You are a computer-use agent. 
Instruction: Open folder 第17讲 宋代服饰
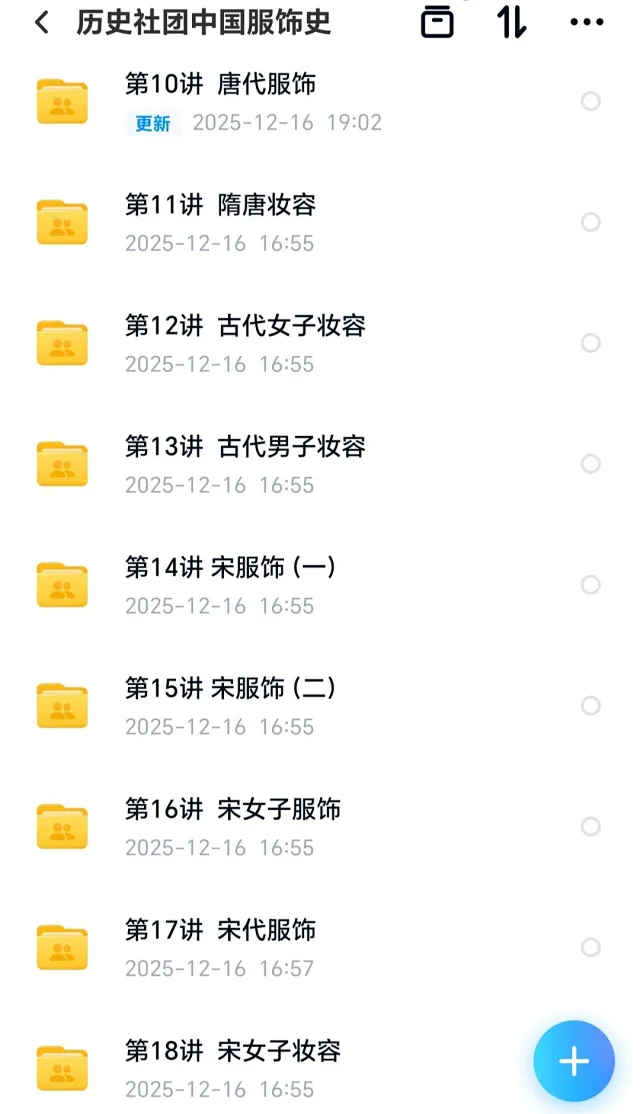[220, 931]
